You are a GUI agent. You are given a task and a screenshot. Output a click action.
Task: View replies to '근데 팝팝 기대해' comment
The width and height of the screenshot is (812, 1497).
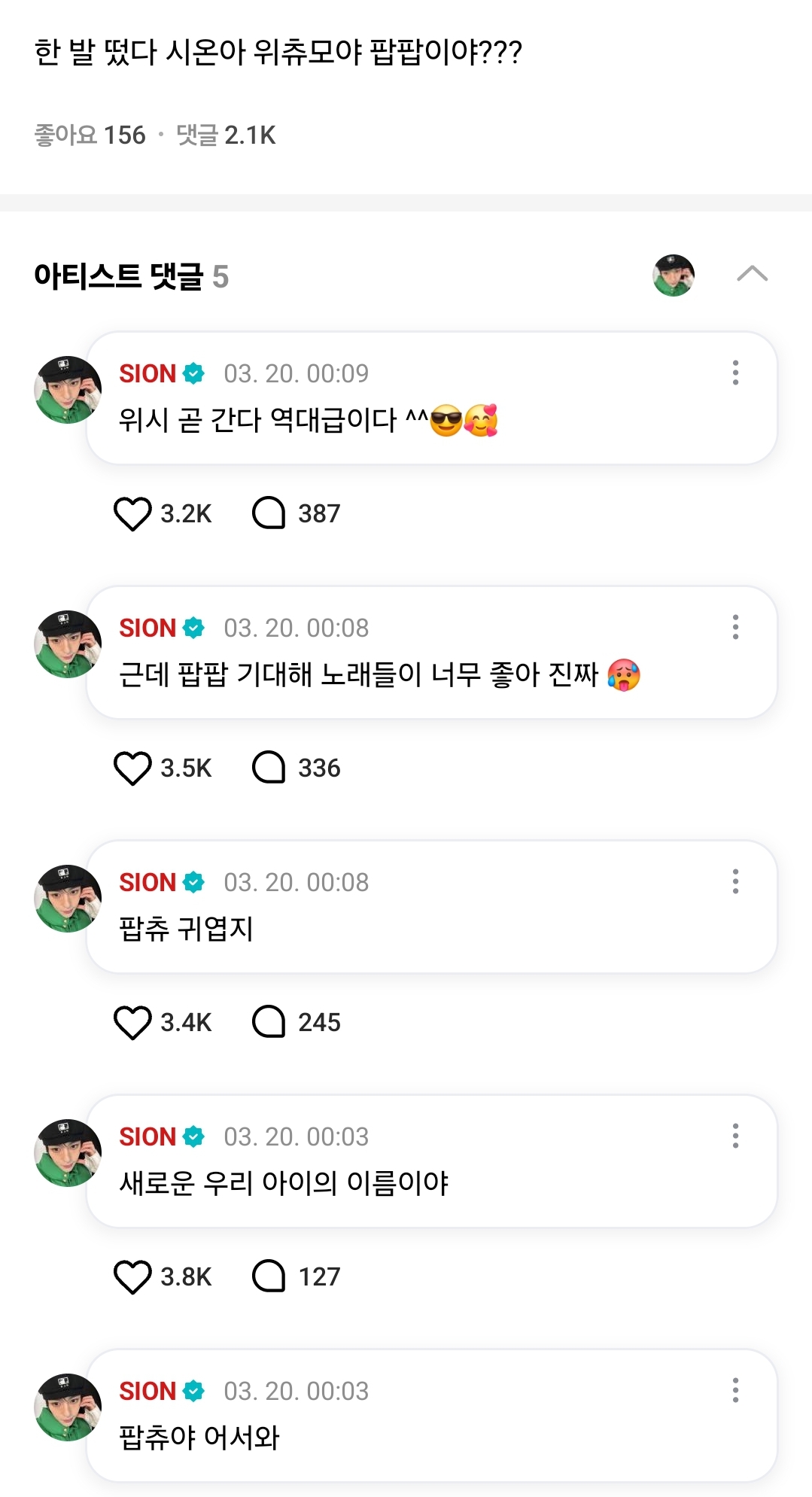click(x=269, y=768)
